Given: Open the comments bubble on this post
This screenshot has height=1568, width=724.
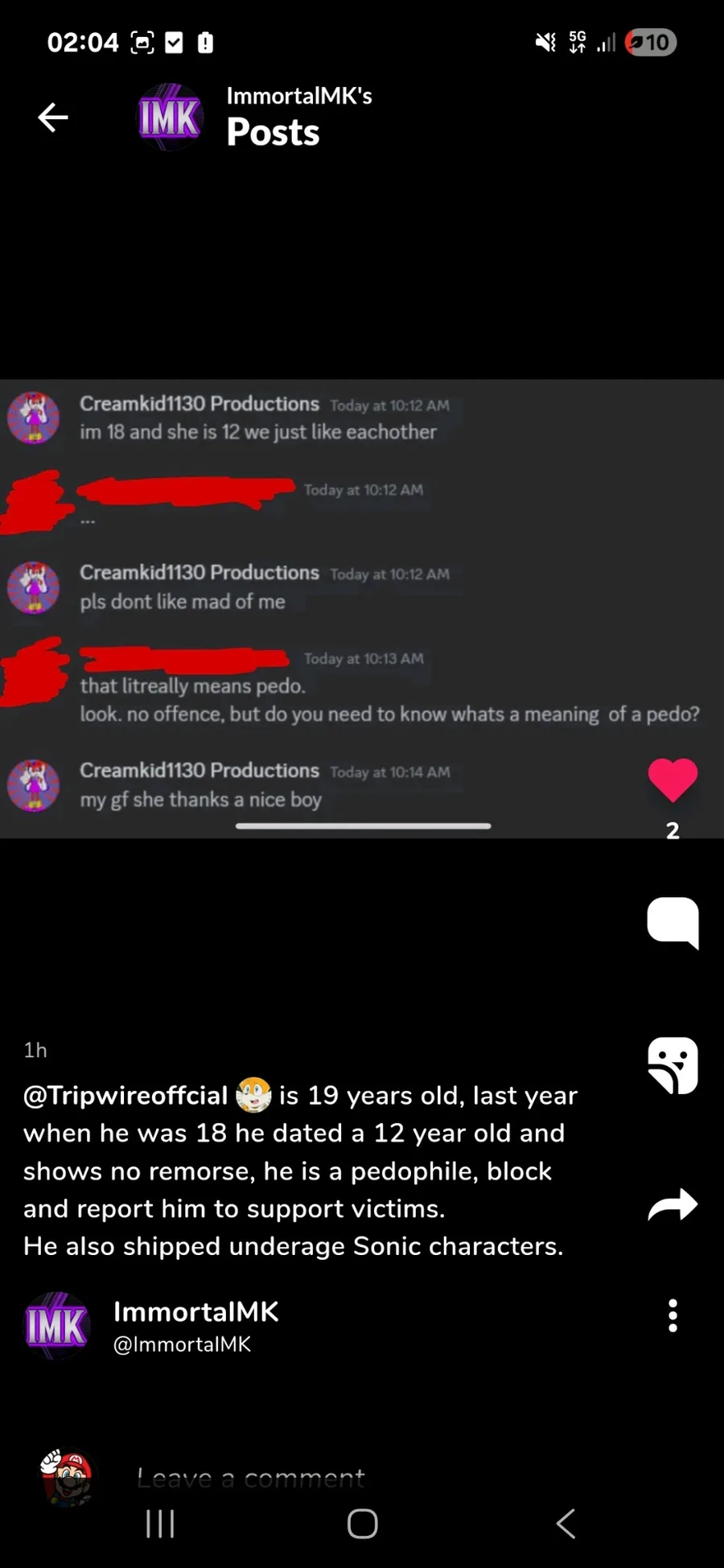Looking at the screenshot, I should (x=673, y=922).
